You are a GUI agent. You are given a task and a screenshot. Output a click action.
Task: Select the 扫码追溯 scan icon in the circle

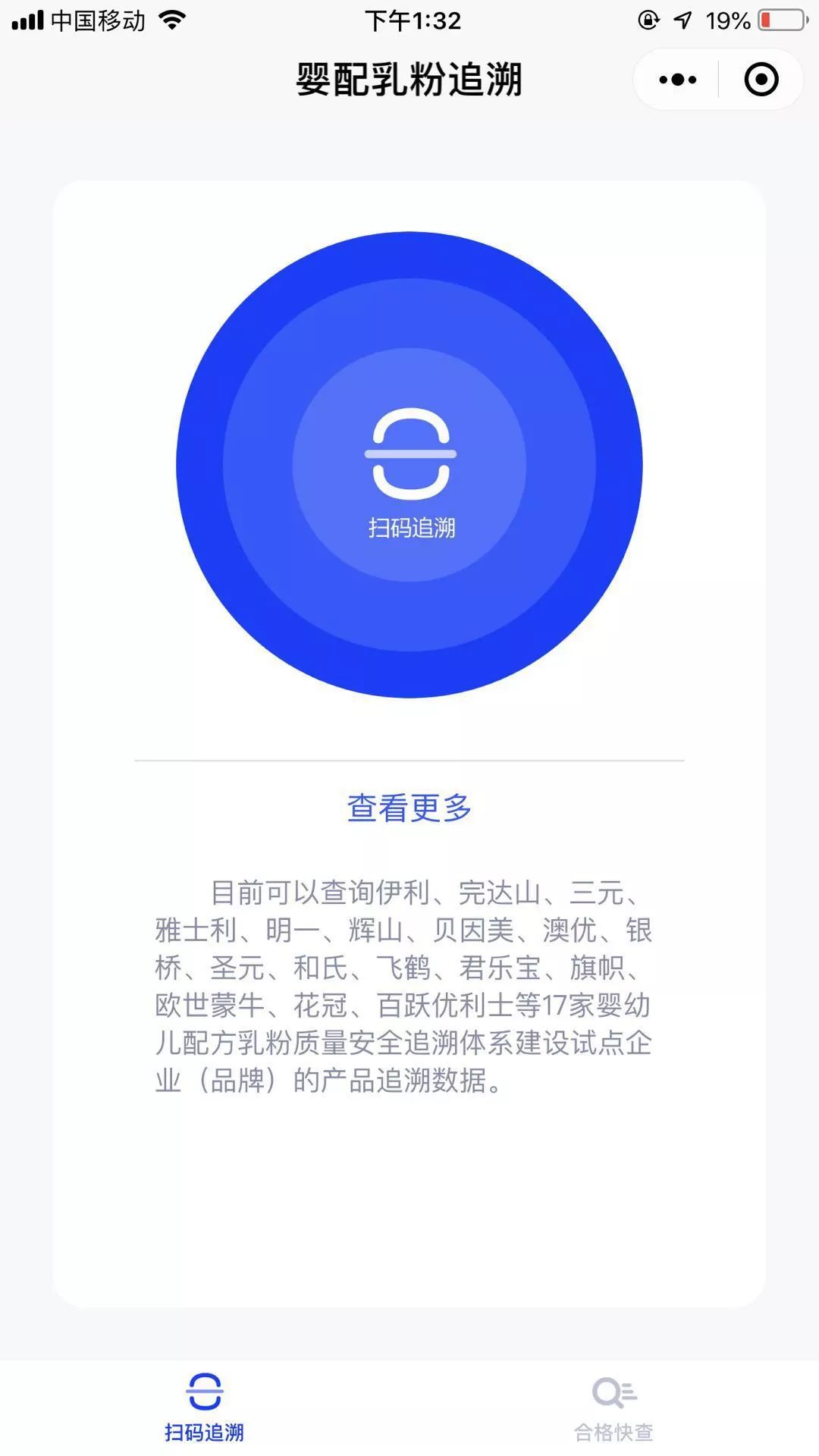(409, 451)
